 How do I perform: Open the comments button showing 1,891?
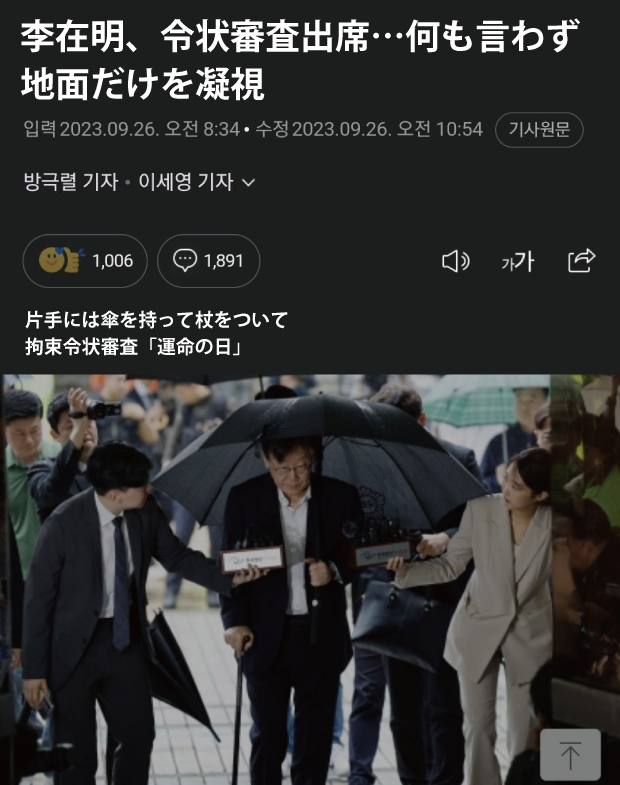click(208, 261)
